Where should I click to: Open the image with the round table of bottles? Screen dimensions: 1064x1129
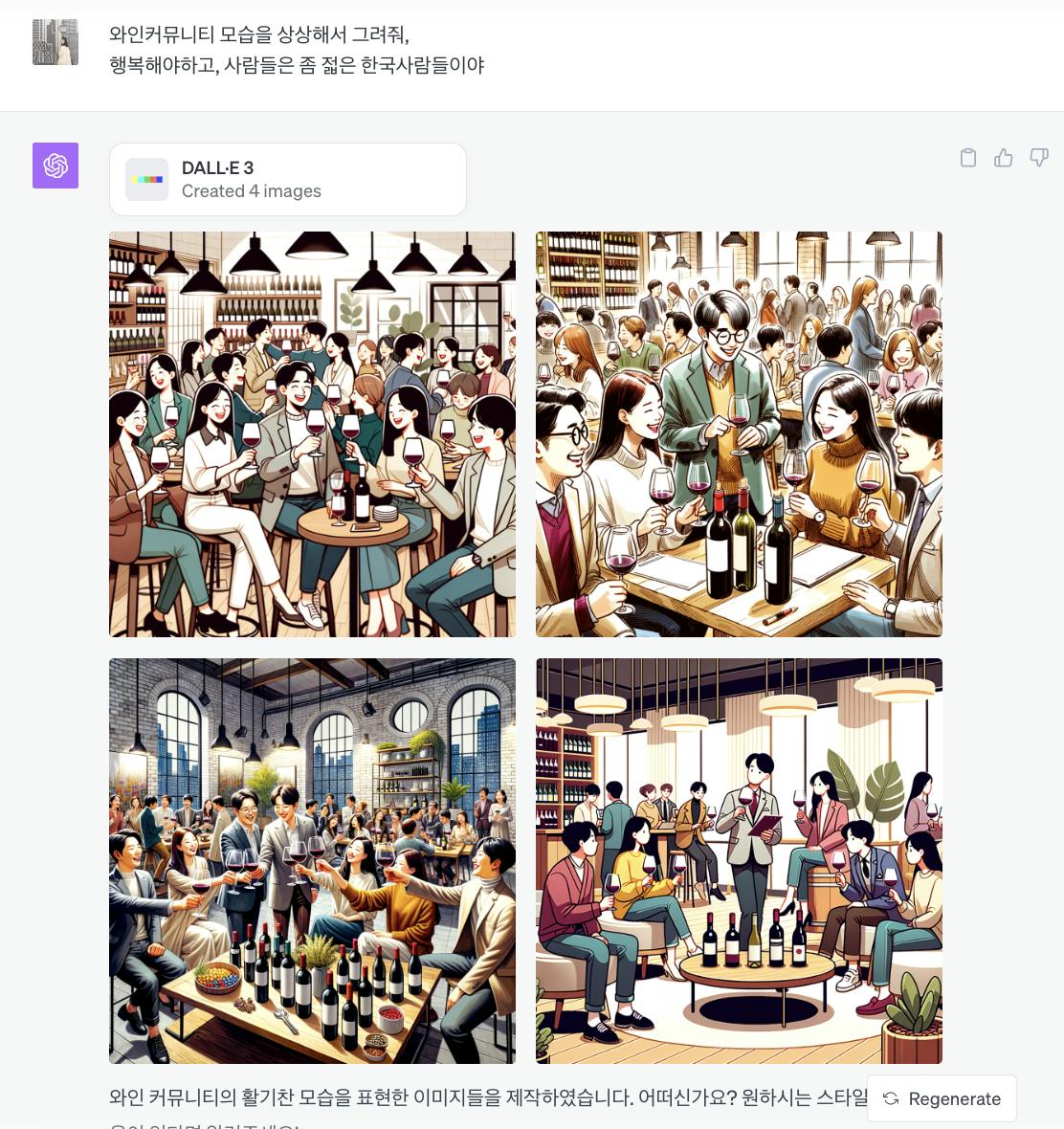click(739, 861)
